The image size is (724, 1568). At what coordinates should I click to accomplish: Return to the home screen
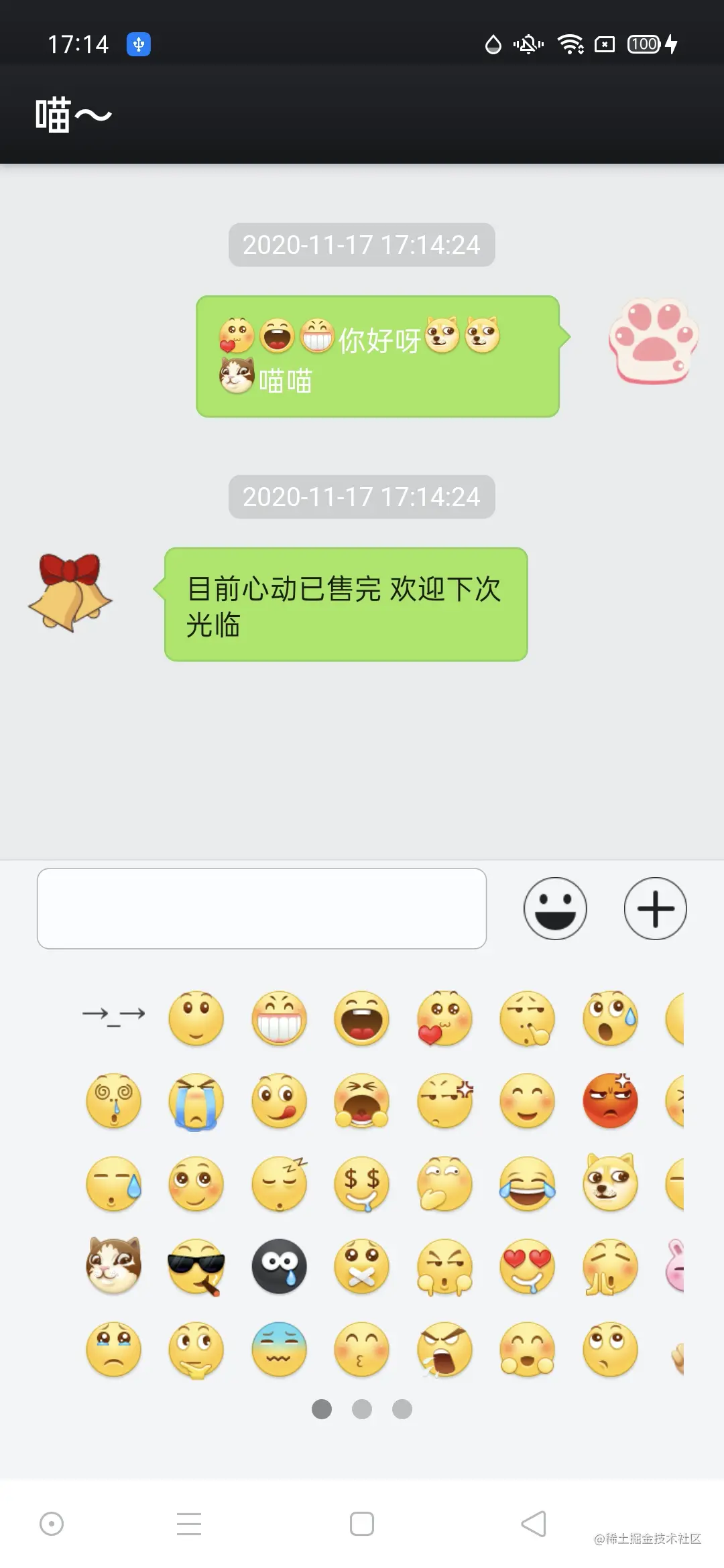point(362,1524)
